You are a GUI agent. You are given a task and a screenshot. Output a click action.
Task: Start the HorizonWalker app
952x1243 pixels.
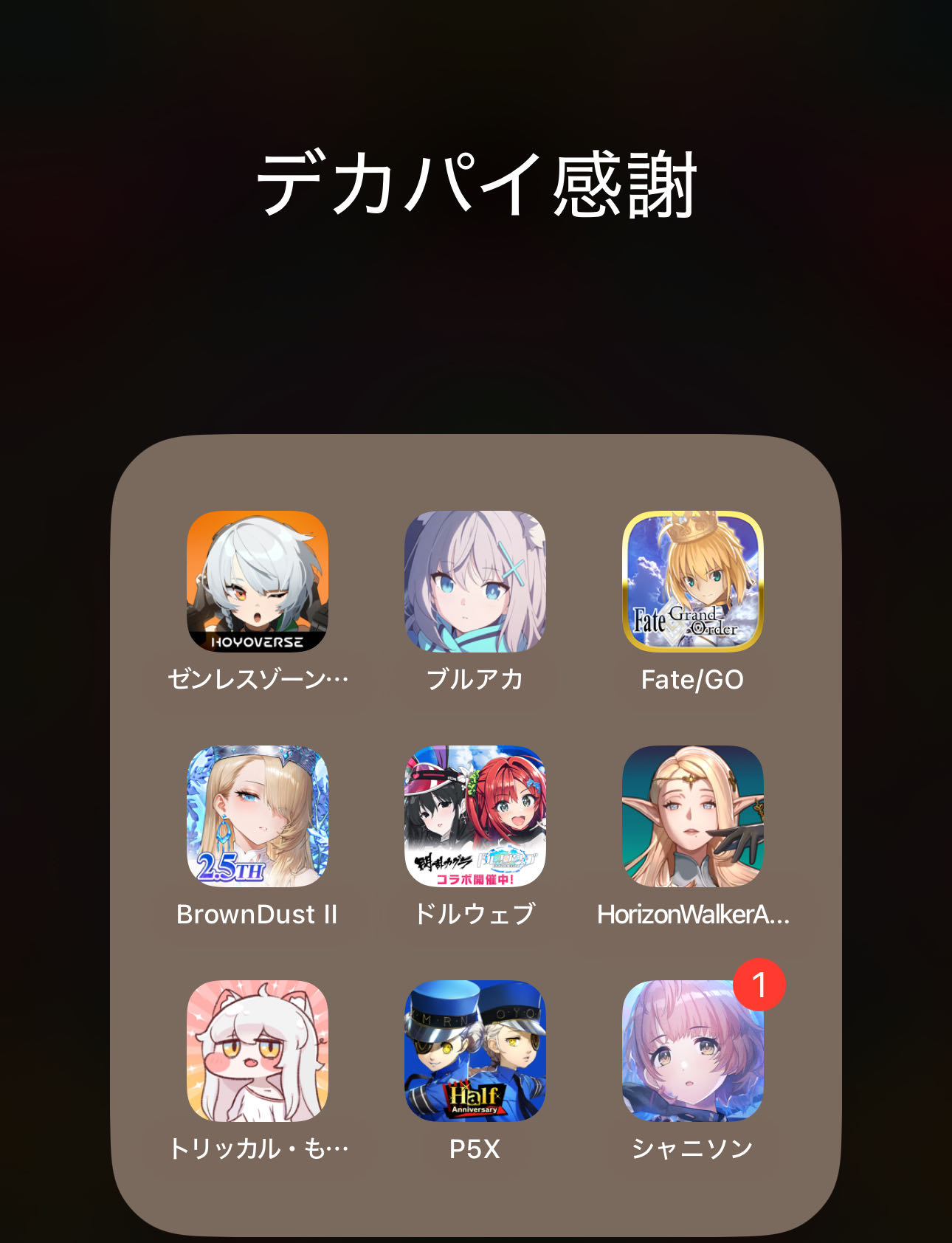coord(693,816)
